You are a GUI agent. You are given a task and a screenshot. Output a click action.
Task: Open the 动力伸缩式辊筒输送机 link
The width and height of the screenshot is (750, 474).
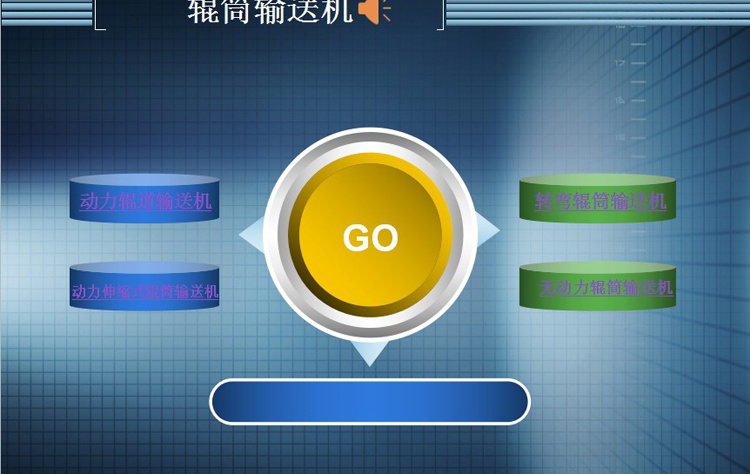coord(145,292)
